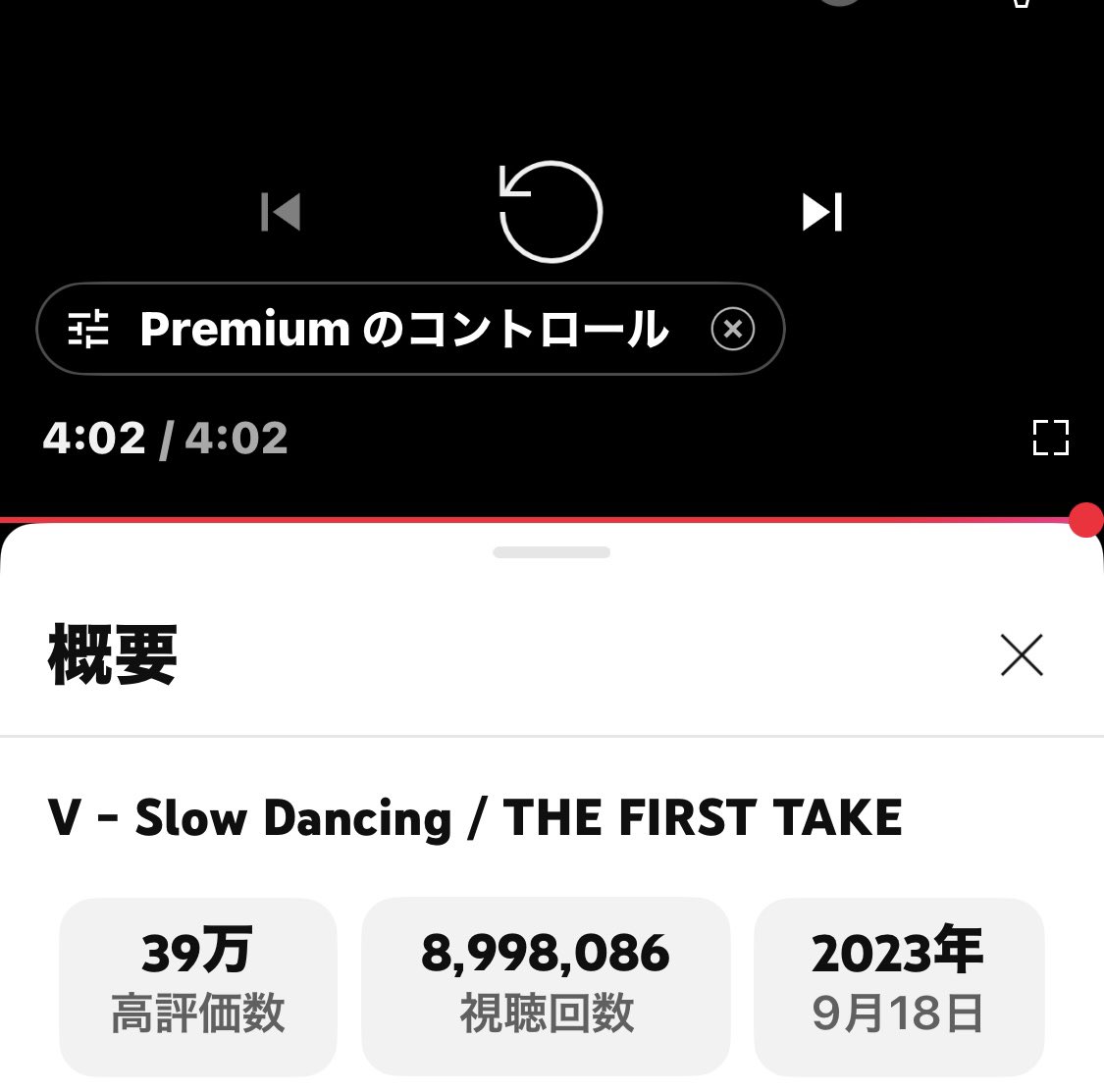Close the 概要 description panel
The image size is (1104, 1092).
pos(1022,654)
